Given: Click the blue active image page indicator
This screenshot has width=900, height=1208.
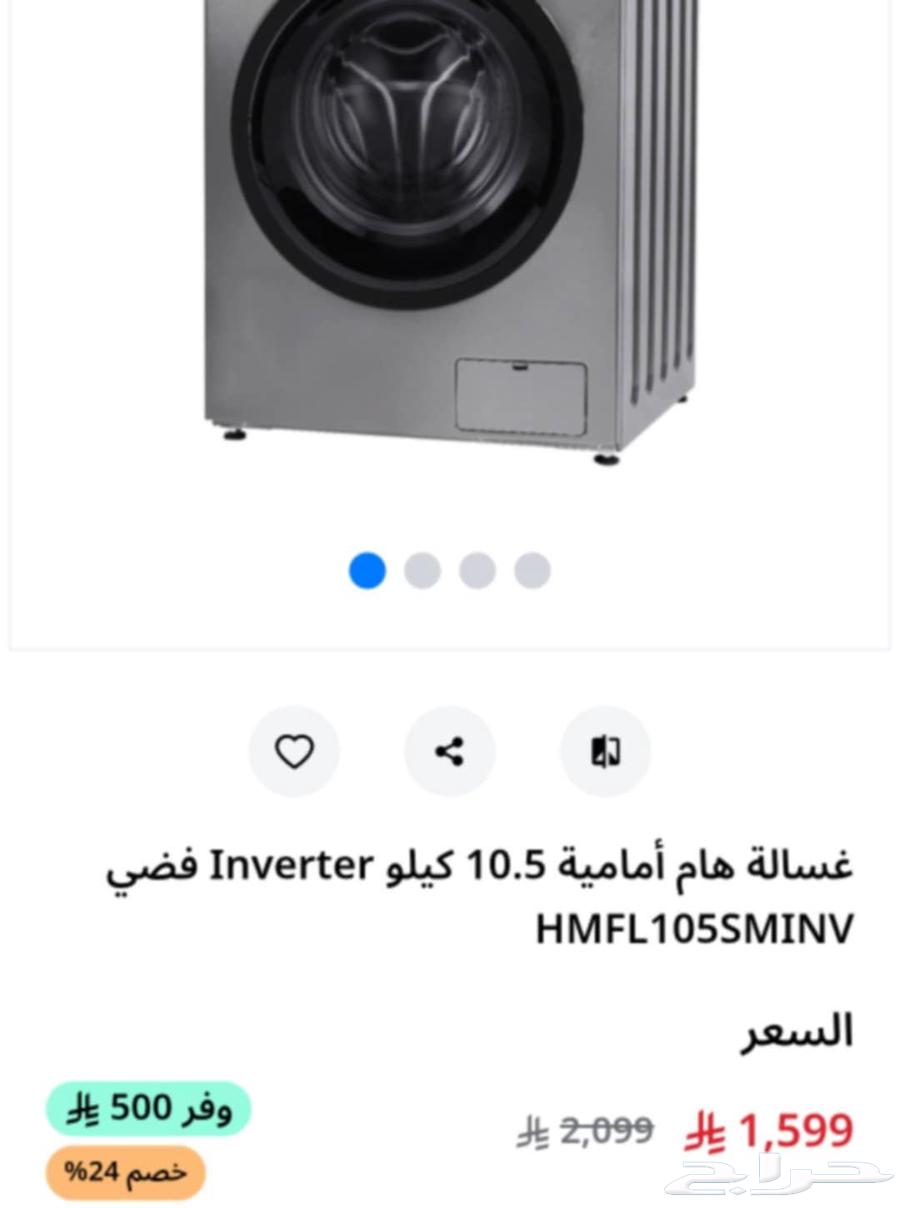Looking at the screenshot, I should [367, 570].
